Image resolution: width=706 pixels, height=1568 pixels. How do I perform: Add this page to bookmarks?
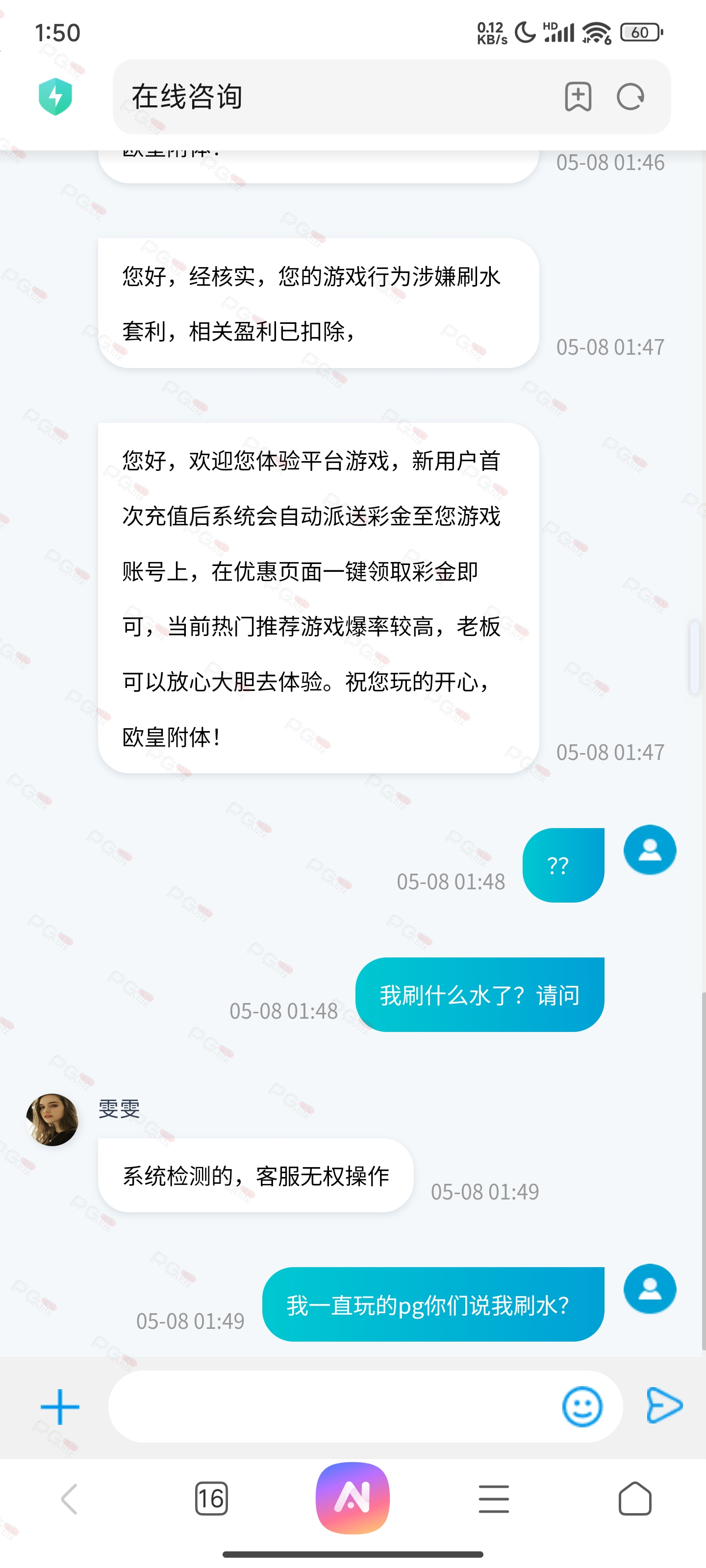578,97
